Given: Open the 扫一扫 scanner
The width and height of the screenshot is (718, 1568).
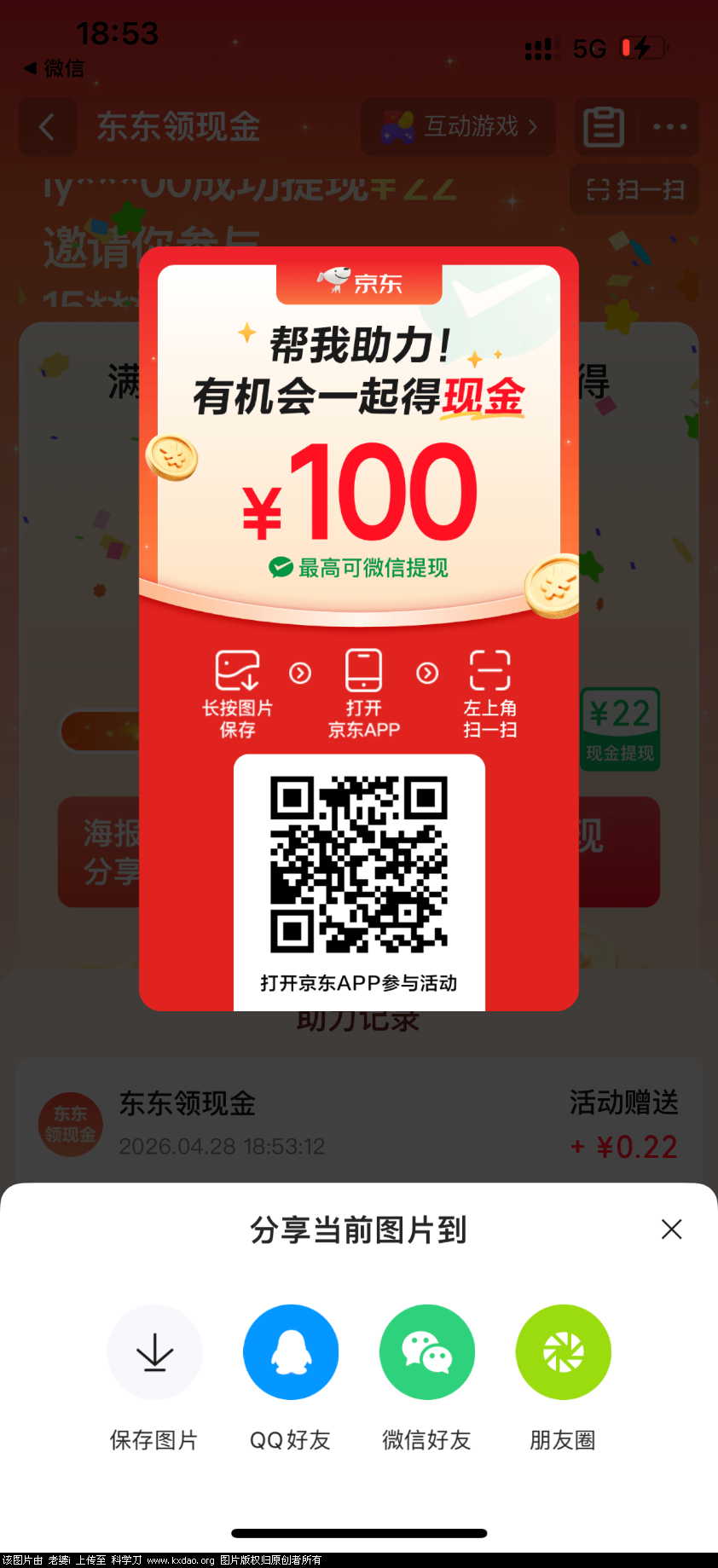Looking at the screenshot, I should tap(634, 190).
